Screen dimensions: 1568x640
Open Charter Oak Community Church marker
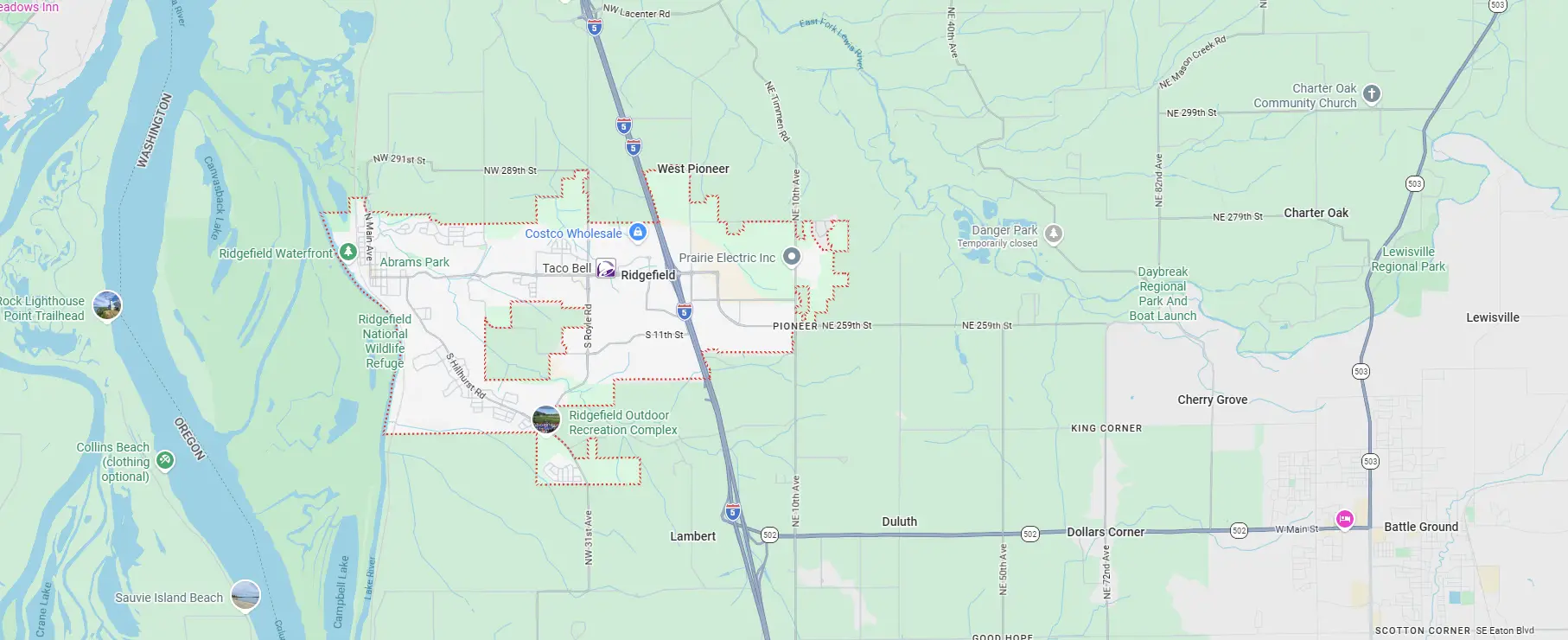point(1372,94)
